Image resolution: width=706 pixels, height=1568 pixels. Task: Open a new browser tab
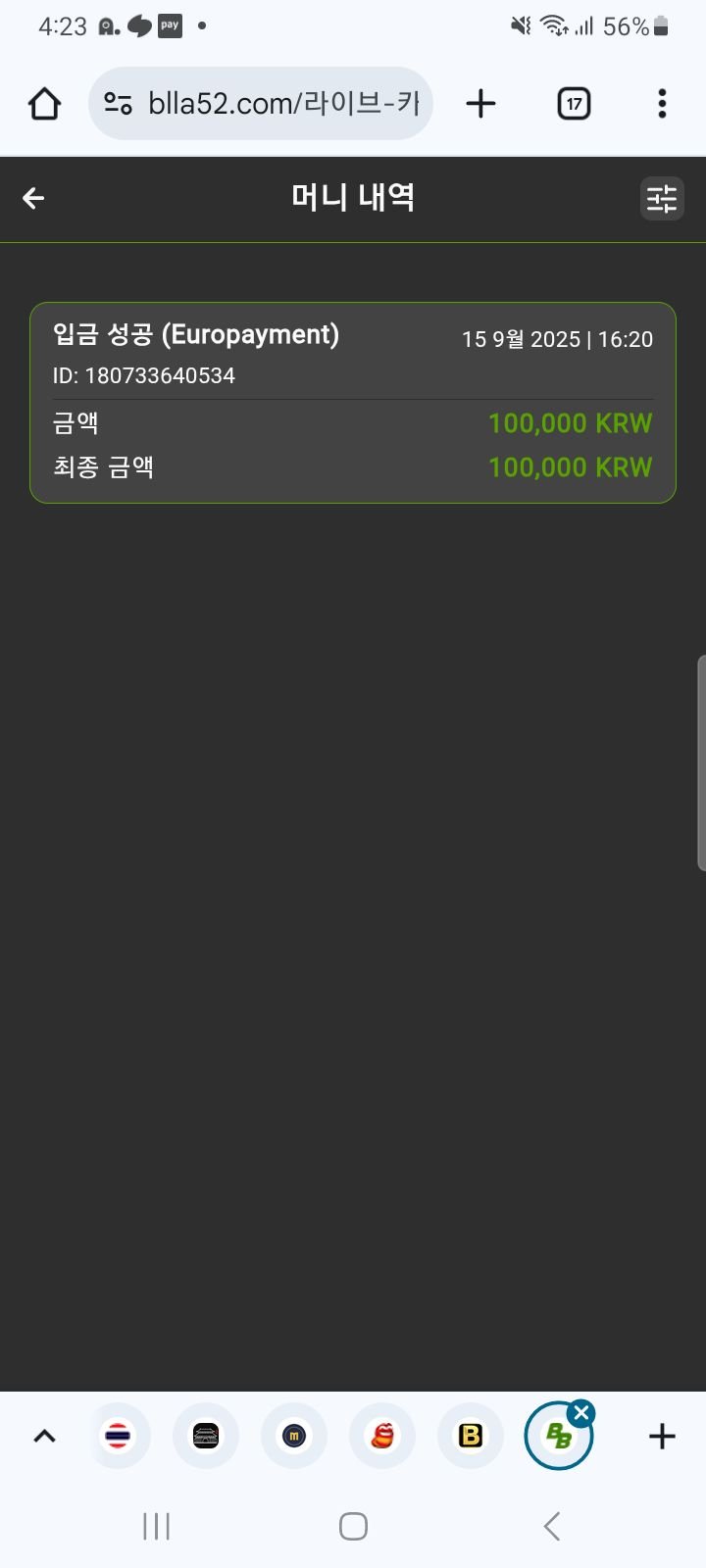(x=480, y=104)
